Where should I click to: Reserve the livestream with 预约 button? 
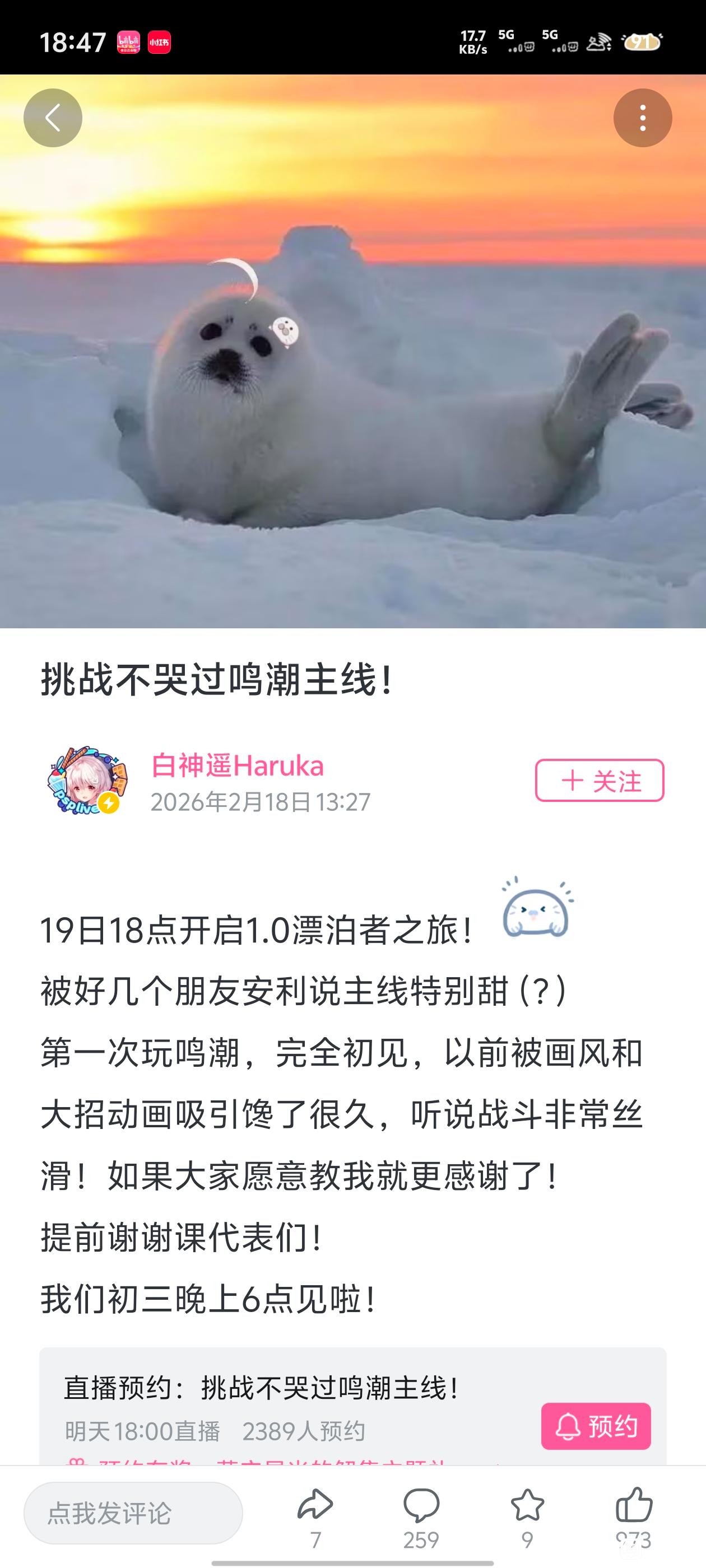[x=596, y=1426]
